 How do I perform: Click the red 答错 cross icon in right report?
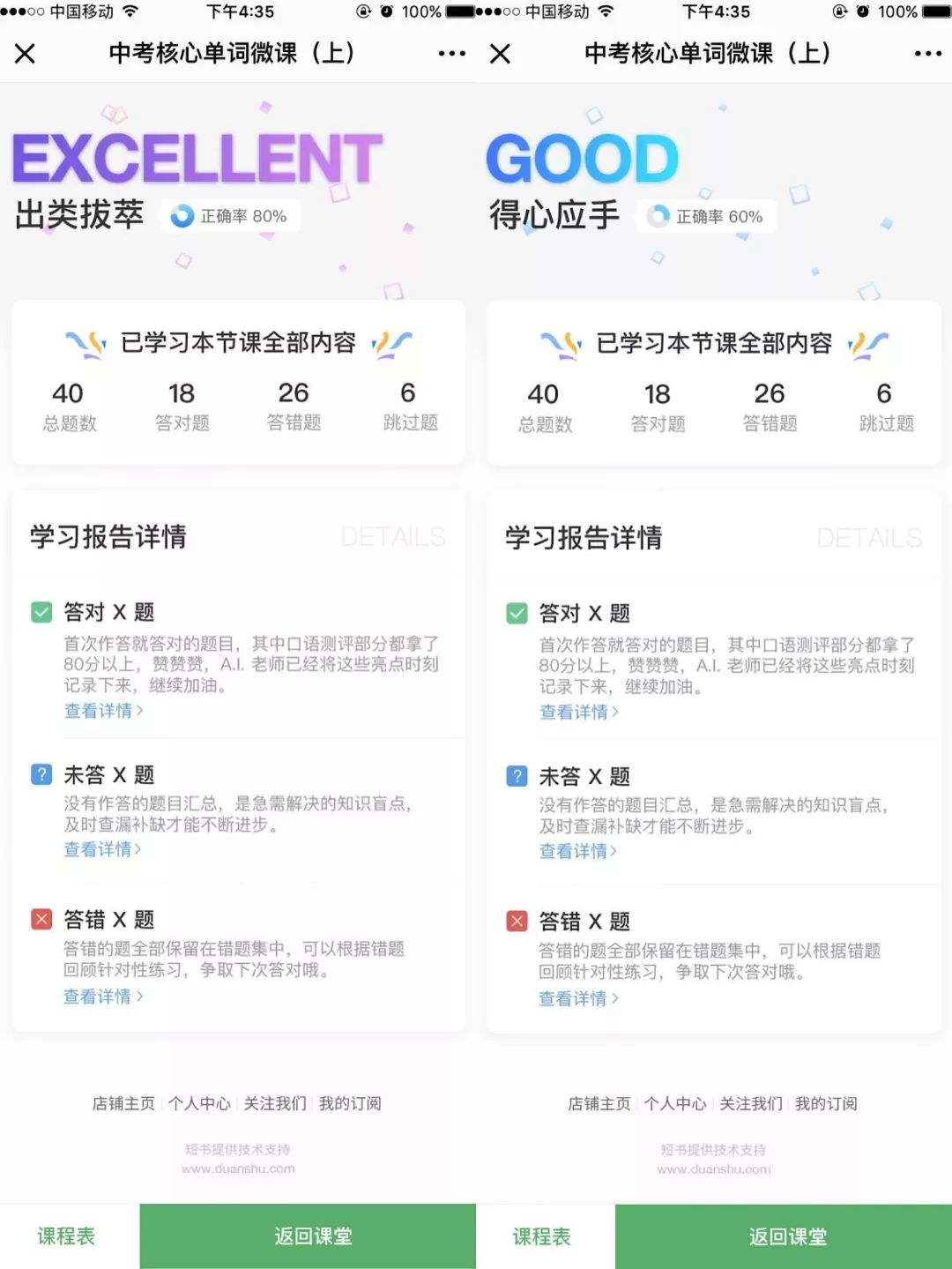517,921
